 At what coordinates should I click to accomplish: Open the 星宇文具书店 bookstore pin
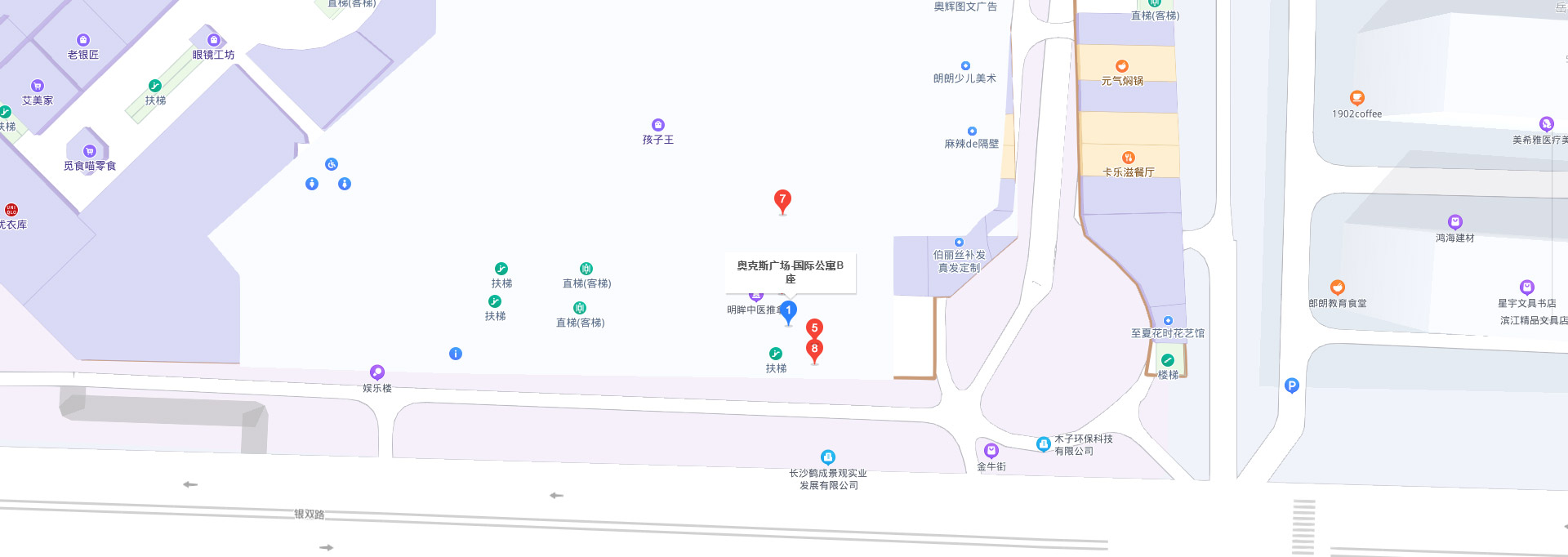1527,287
